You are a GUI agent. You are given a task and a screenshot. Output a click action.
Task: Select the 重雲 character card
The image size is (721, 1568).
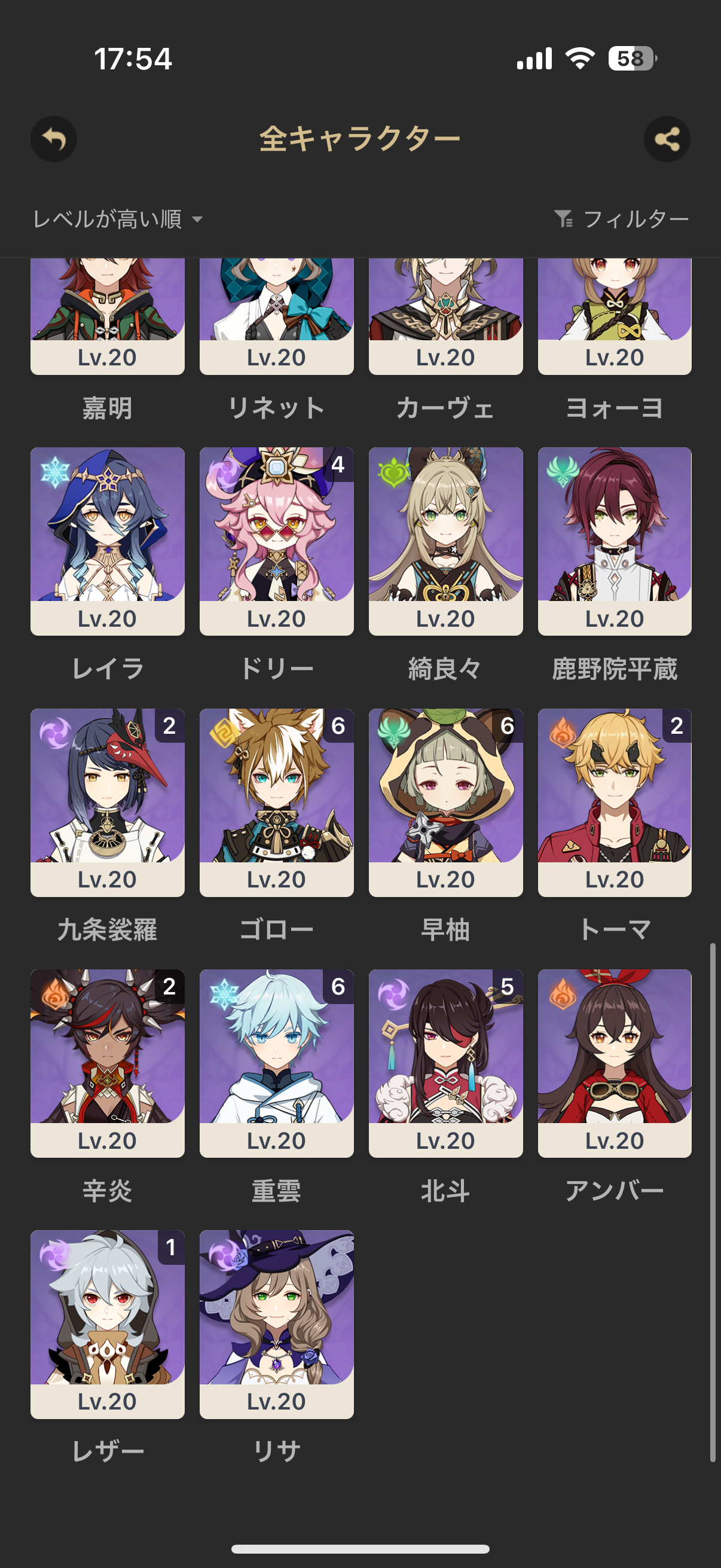point(277,1063)
